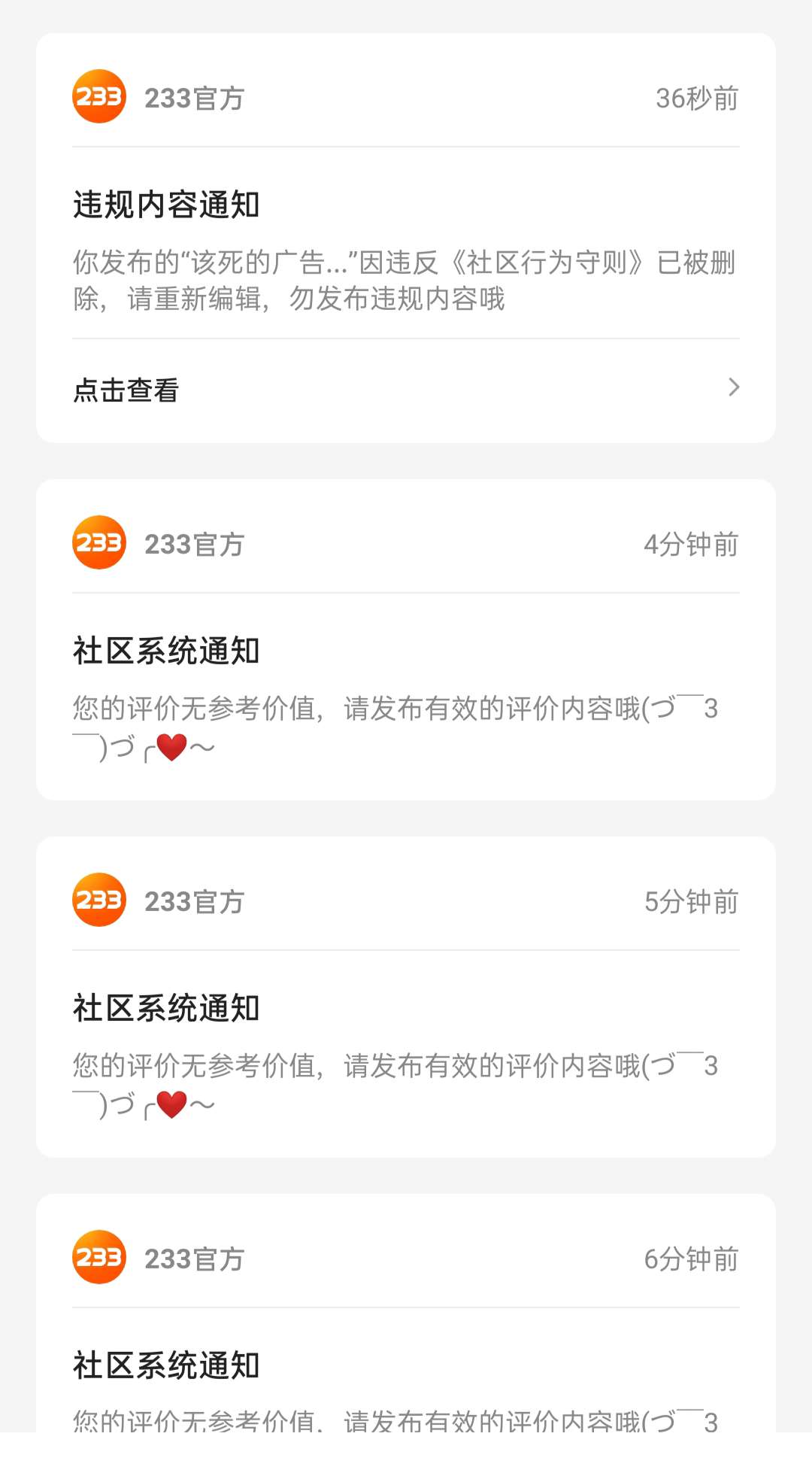Open the 社区系统通知 card from 4分钟前
This screenshot has width=812, height=1479.
406,639
